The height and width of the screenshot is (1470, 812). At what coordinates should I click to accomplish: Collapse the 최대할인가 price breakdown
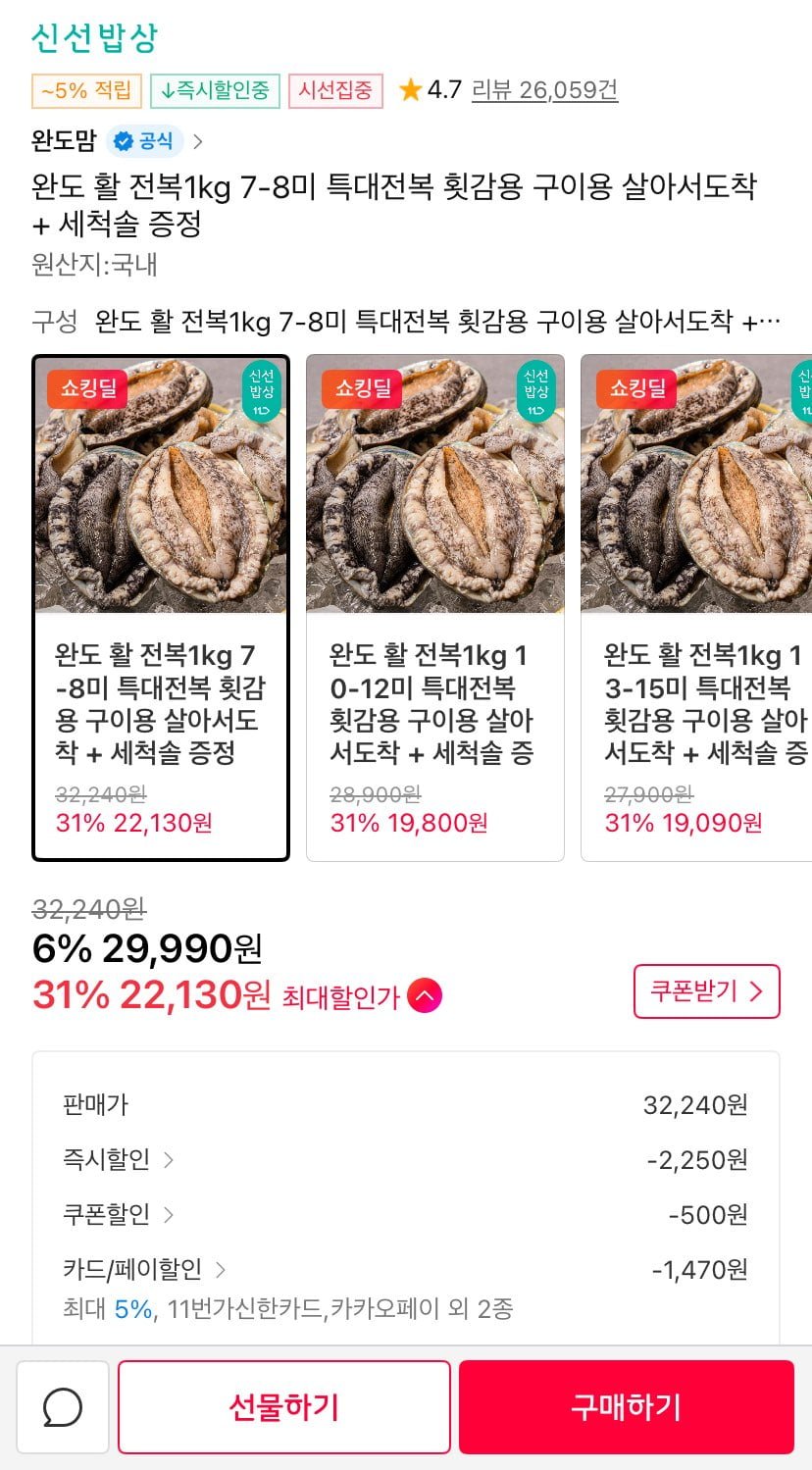point(425,996)
